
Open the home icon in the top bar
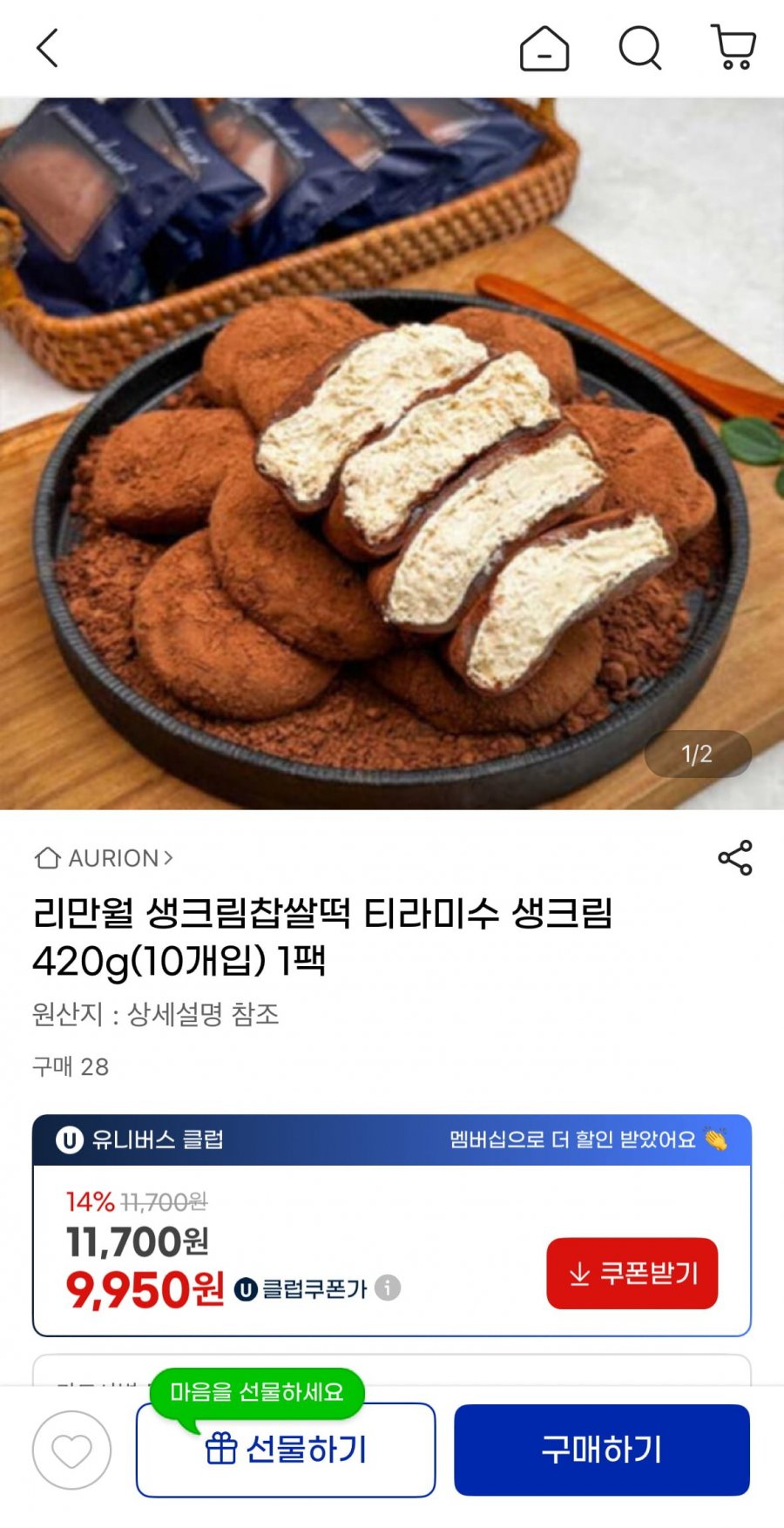tap(544, 48)
